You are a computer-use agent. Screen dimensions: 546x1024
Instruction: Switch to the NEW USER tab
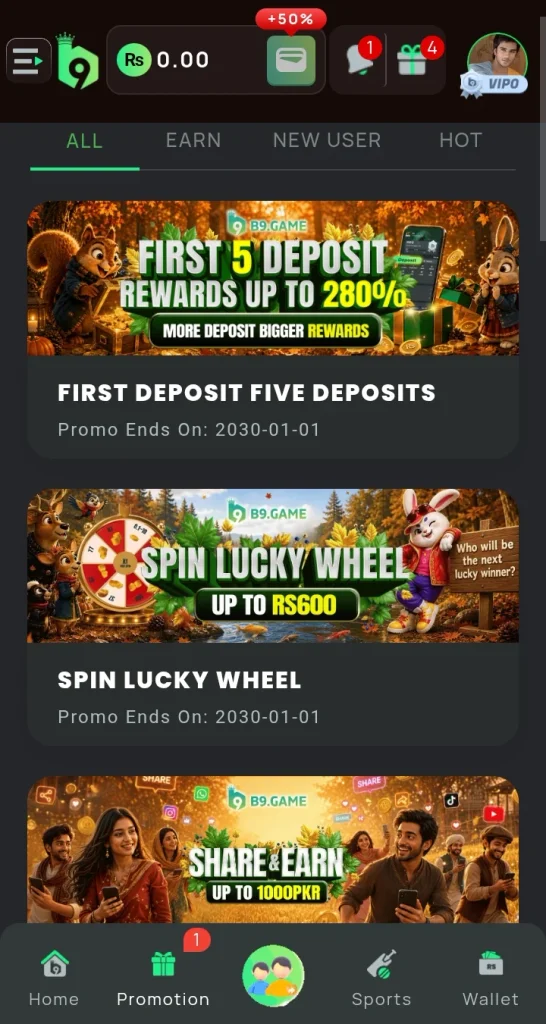(x=327, y=140)
